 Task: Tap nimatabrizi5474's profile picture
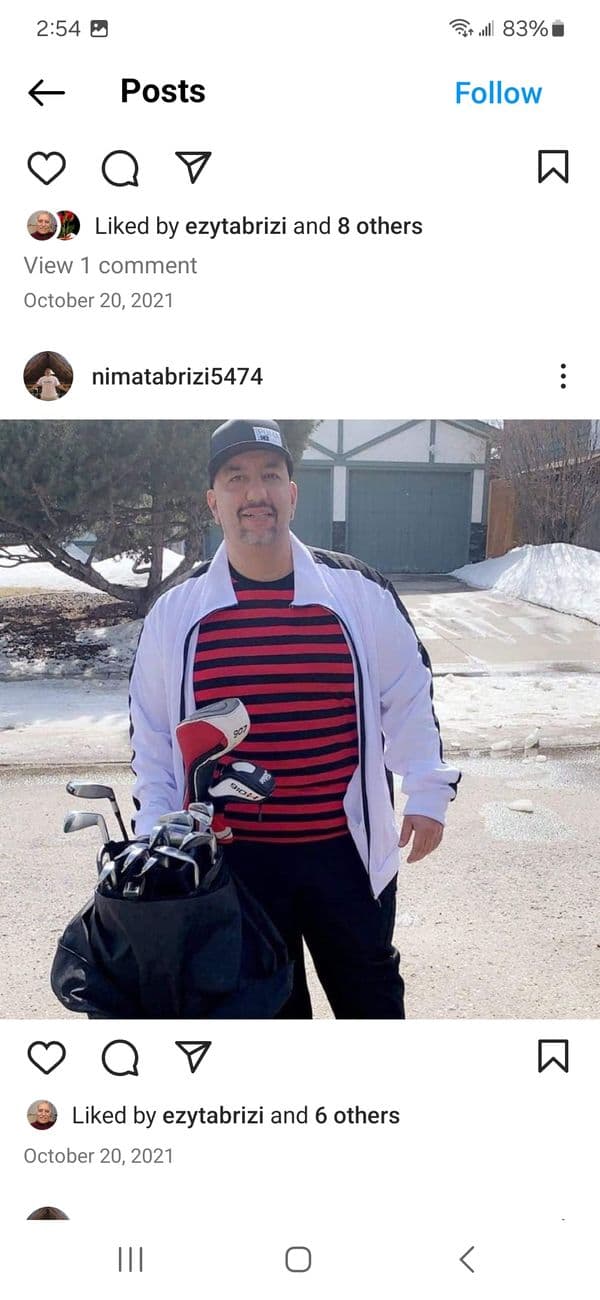tap(48, 376)
